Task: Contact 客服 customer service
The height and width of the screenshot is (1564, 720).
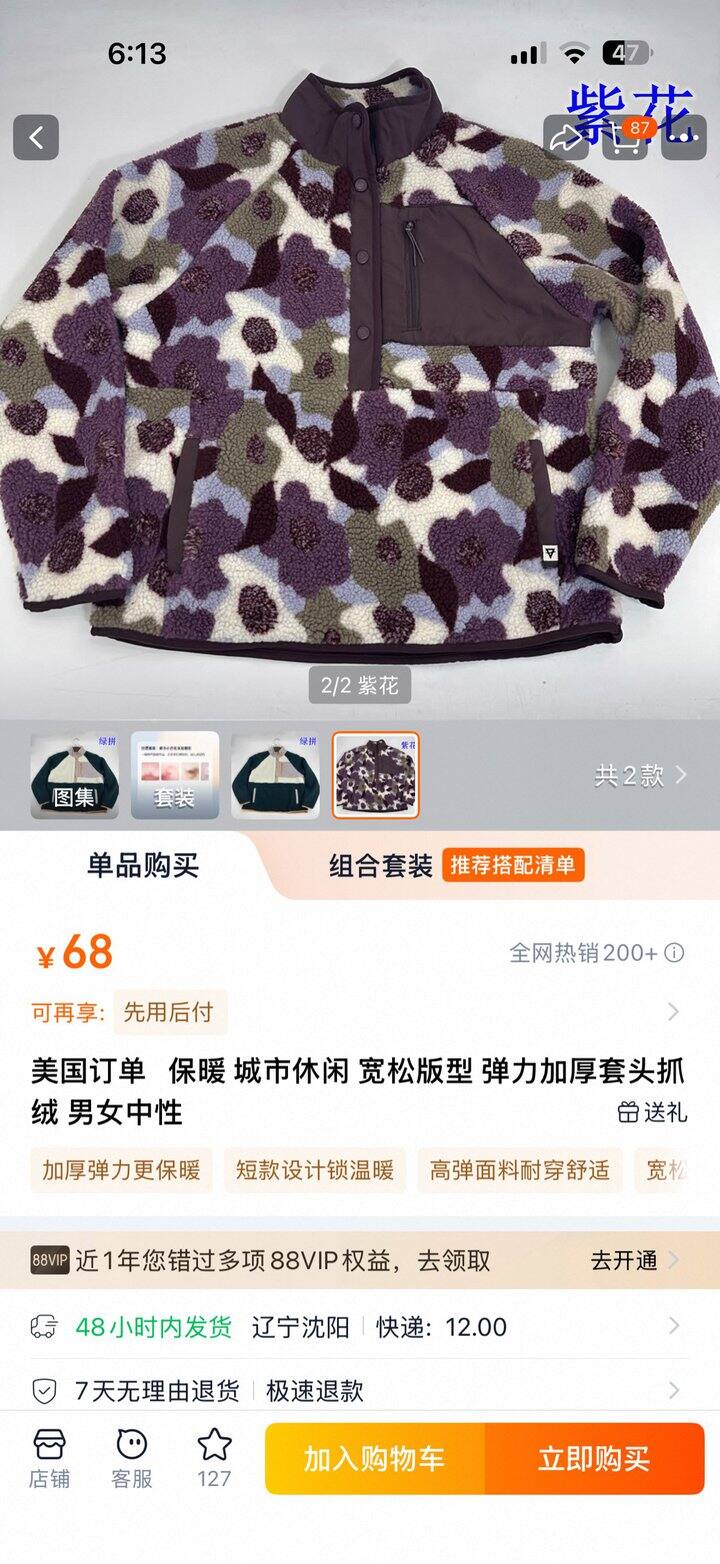Action: [131, 1458]
